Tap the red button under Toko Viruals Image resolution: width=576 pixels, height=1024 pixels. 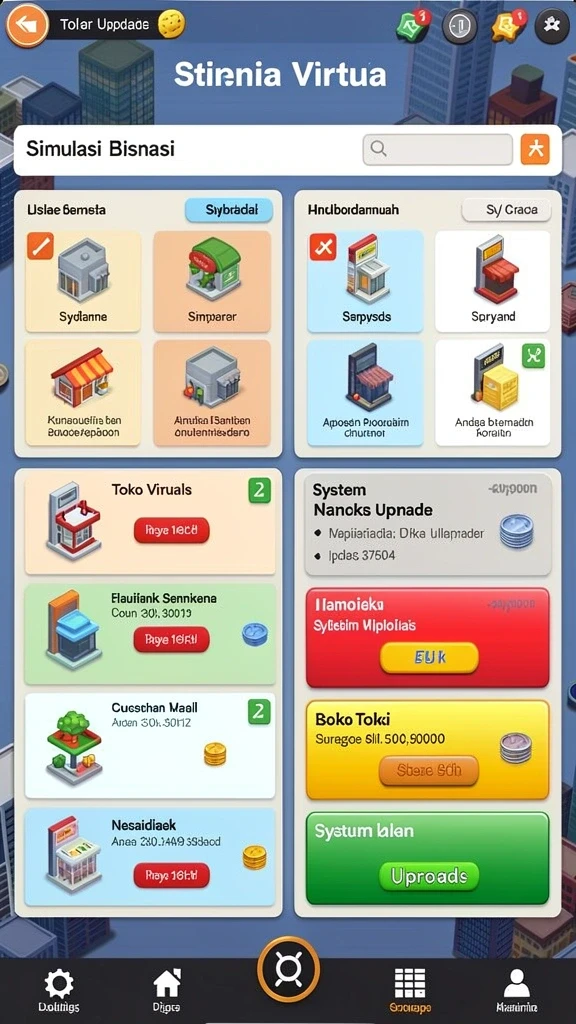tap(171, 530)
